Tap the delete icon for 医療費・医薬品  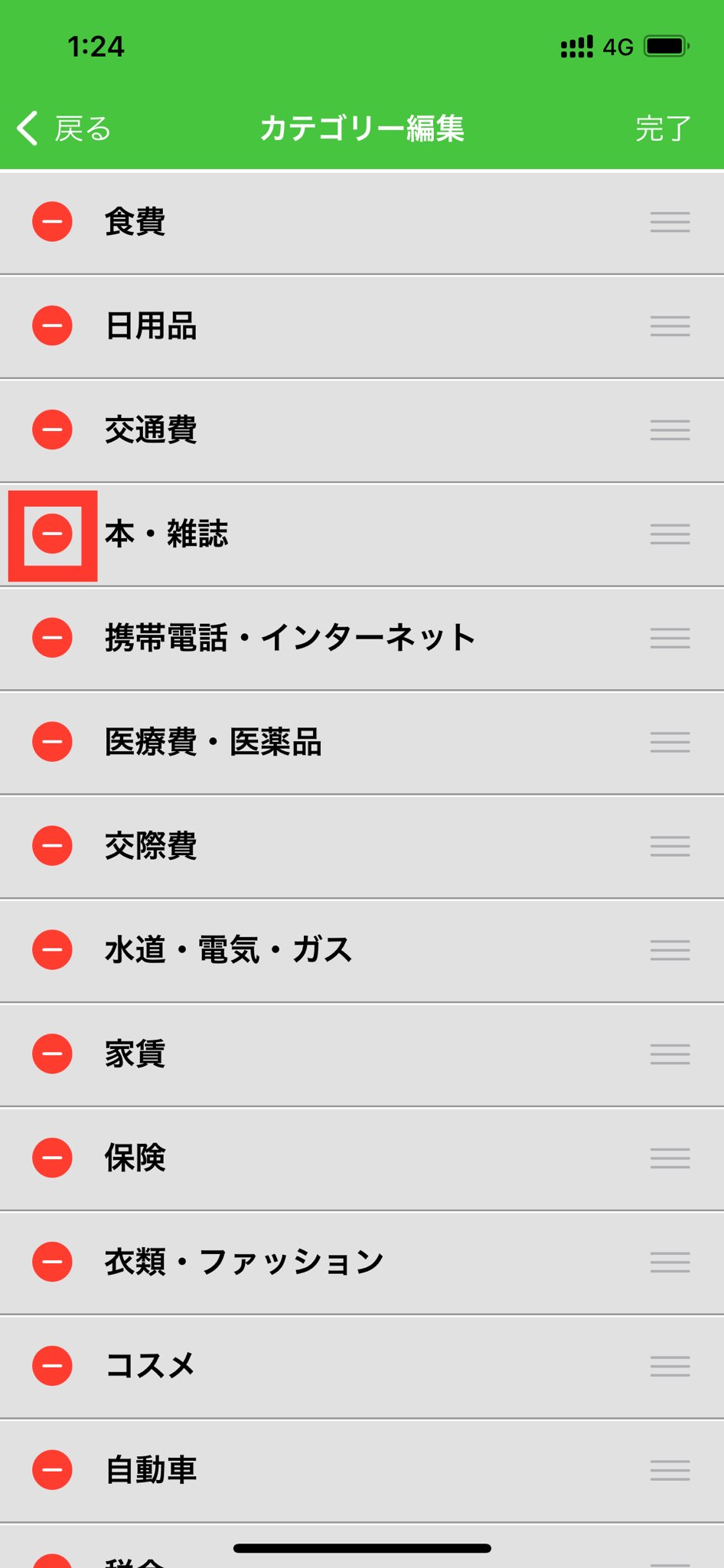[x=52, y=742]
